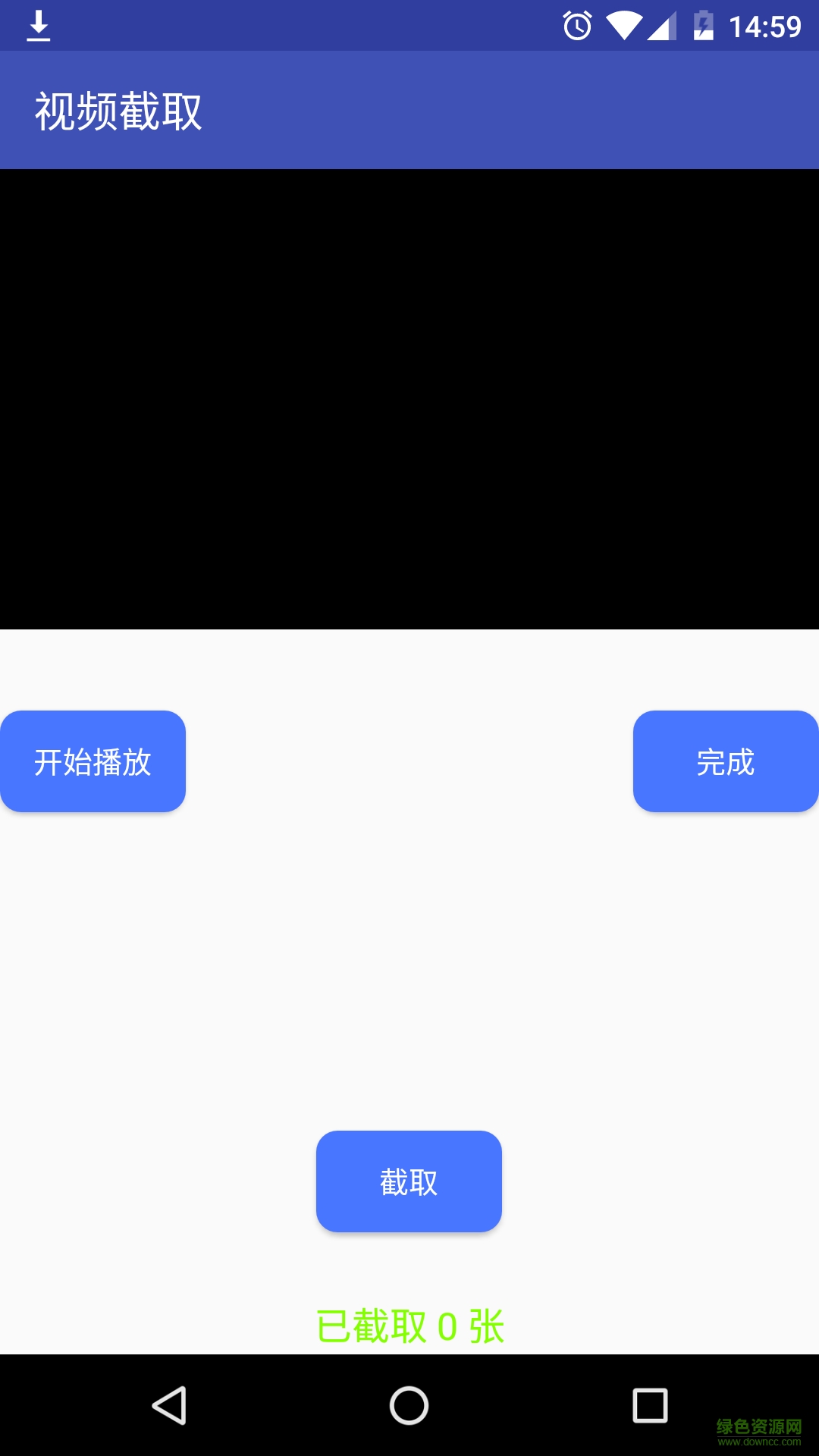Tap 完成 to finish capturing
Screen dimensions: 819x1456
point(725,761)
